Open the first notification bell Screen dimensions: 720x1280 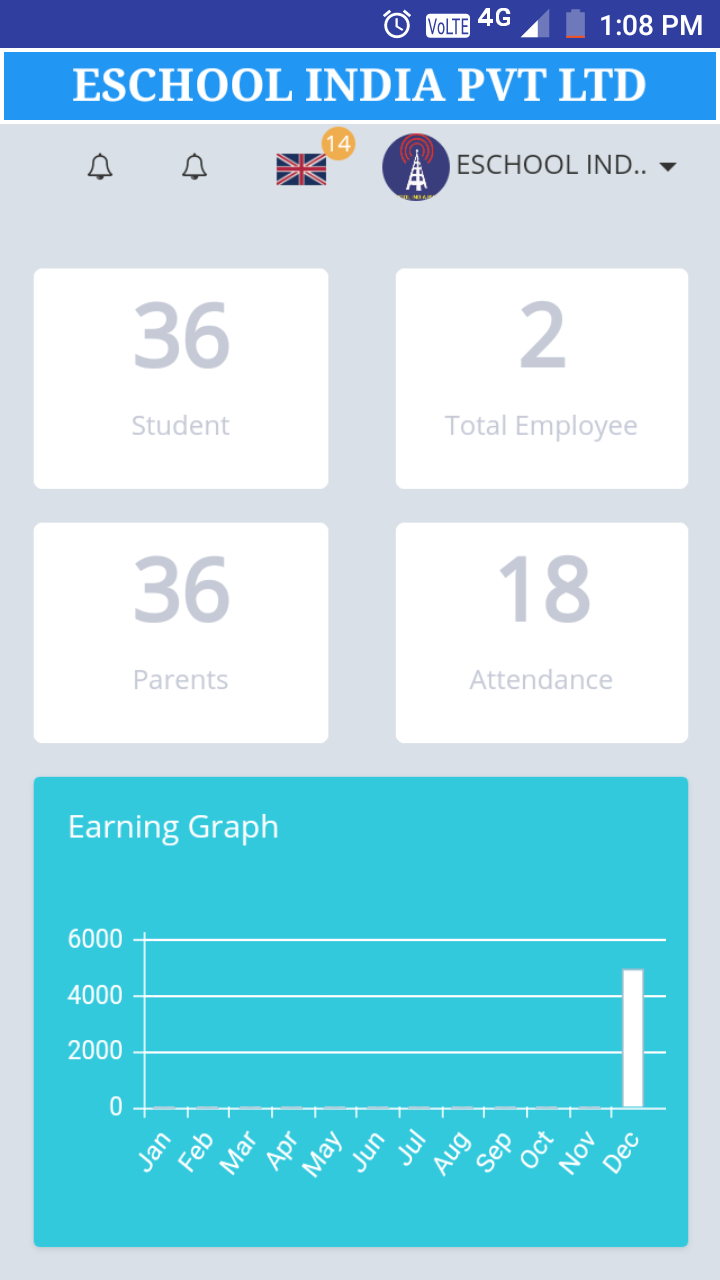(100, 167)
